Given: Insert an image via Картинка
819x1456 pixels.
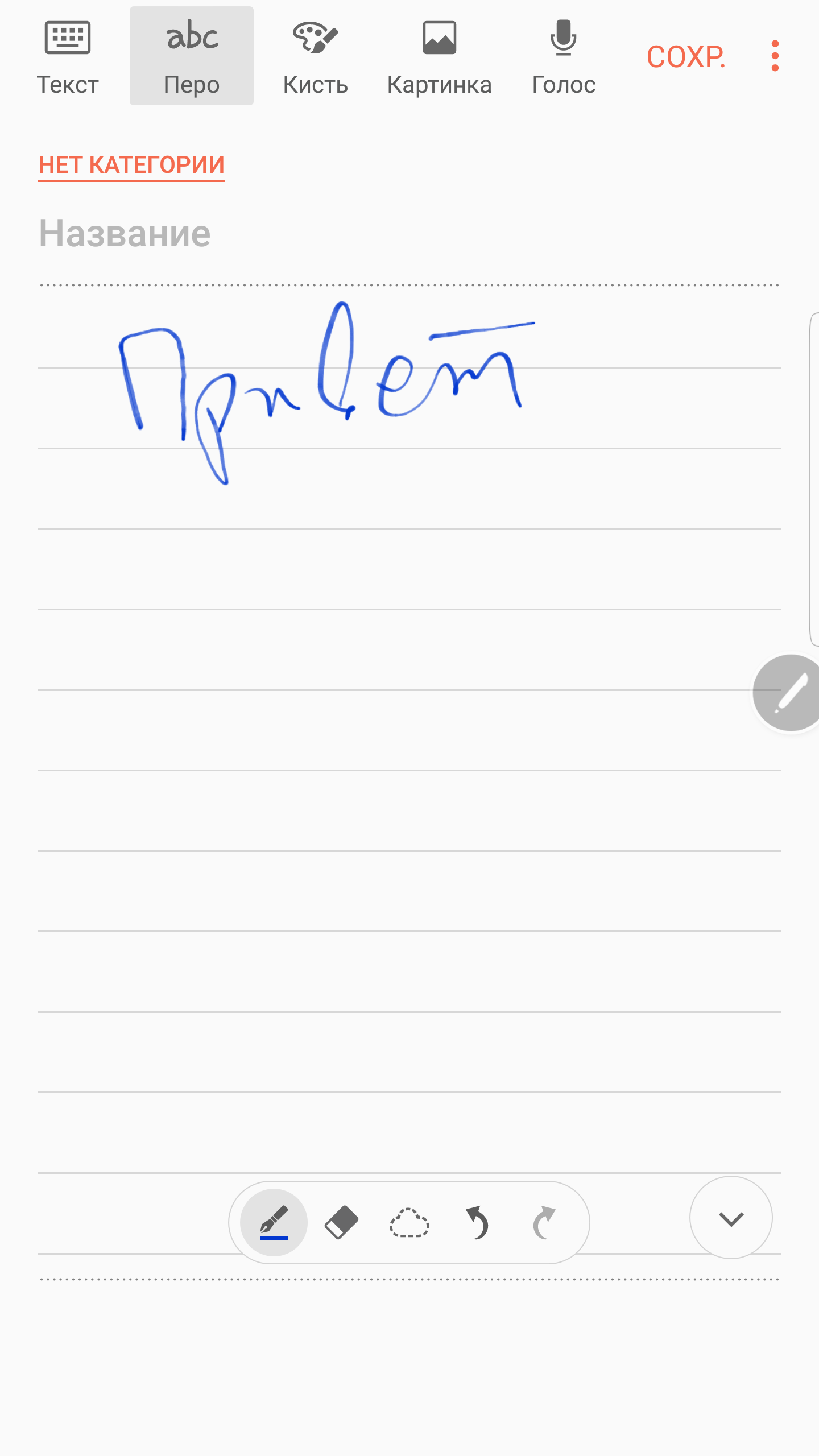Looking at the screenshot, I should [x=439, y=56].
